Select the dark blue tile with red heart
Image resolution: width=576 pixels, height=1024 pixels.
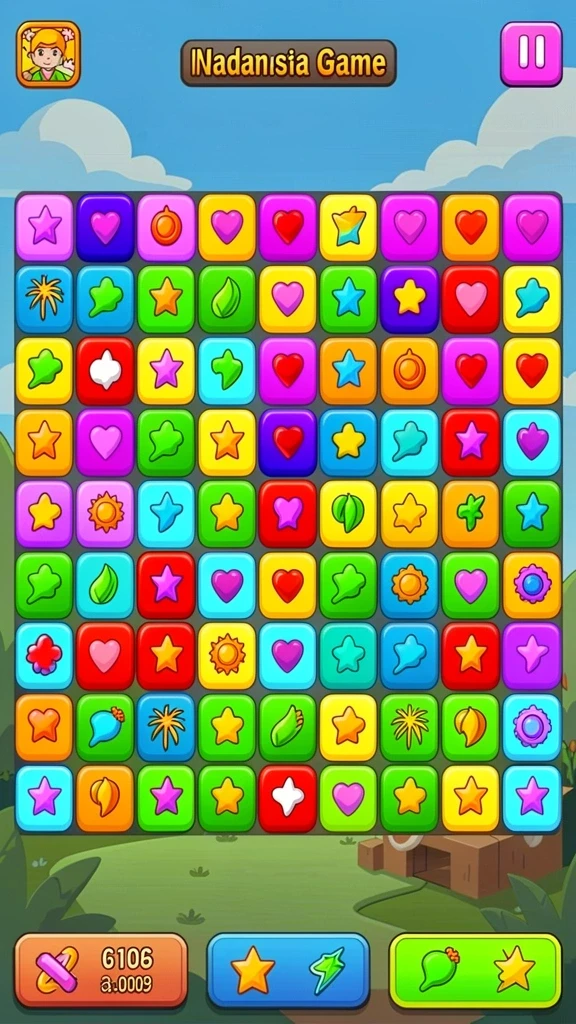click(287, 442)
